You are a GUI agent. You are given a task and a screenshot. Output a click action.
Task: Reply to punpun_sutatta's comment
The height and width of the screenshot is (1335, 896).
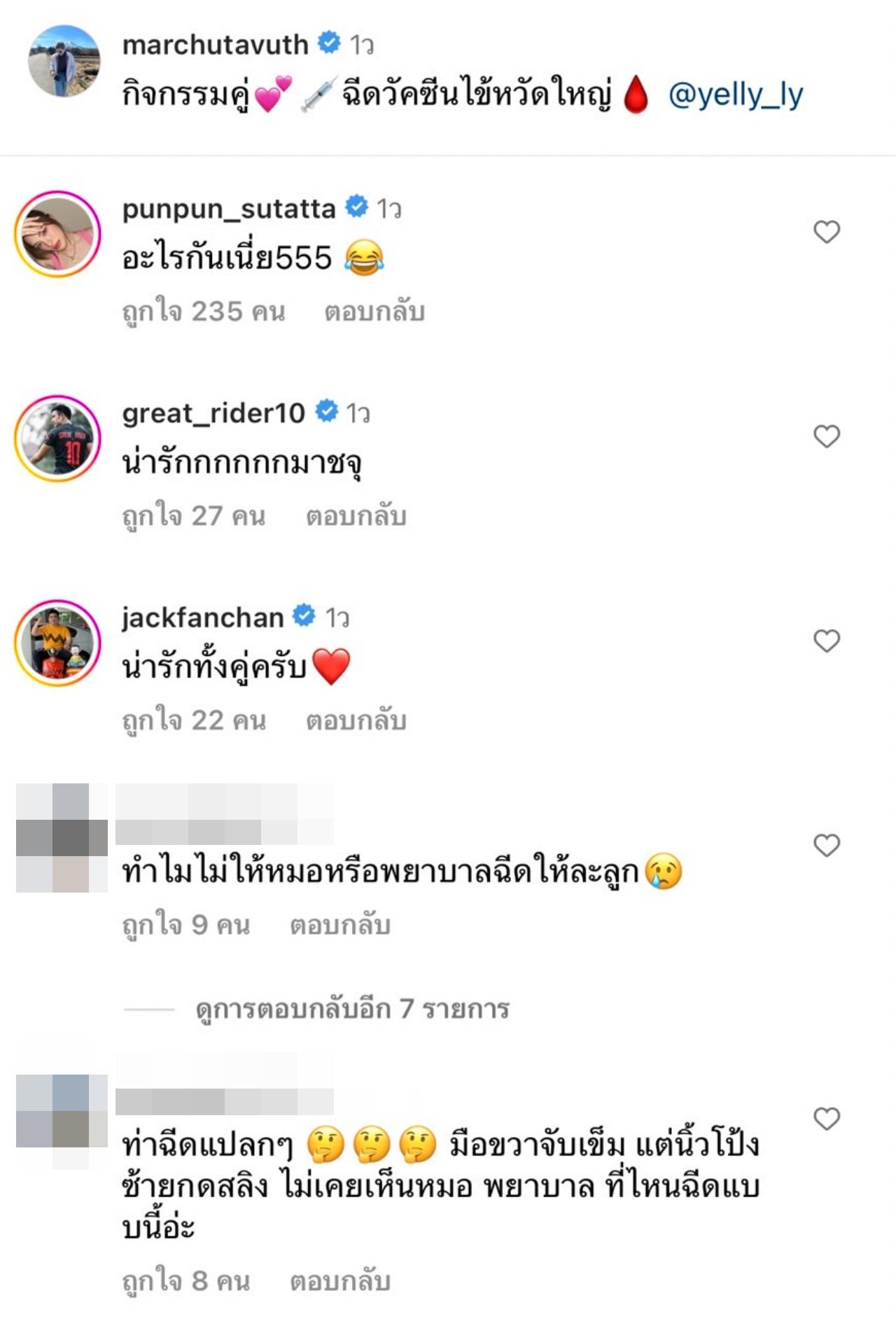point(374,312)
